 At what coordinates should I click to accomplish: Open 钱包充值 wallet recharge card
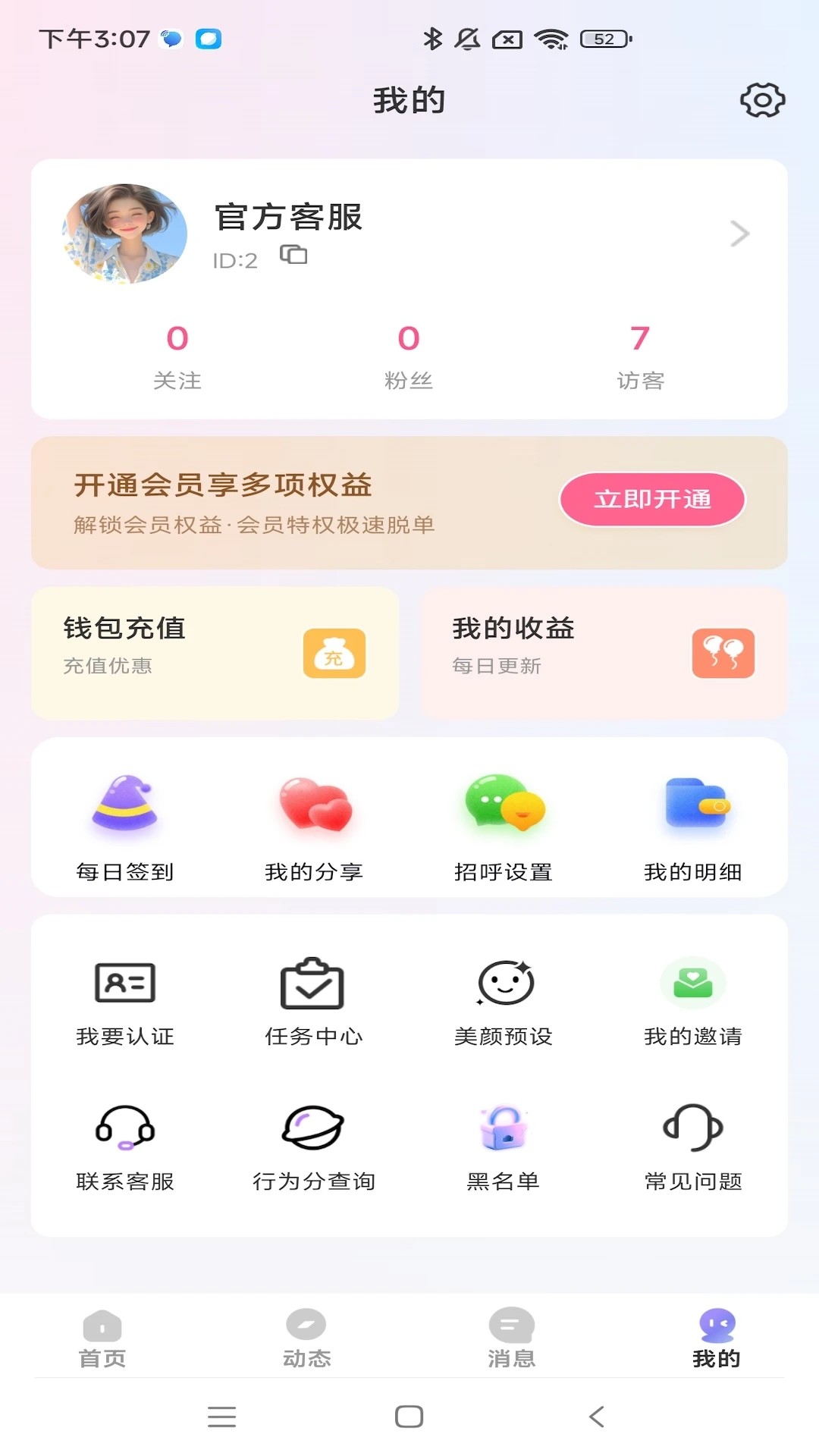coord(215,652)
